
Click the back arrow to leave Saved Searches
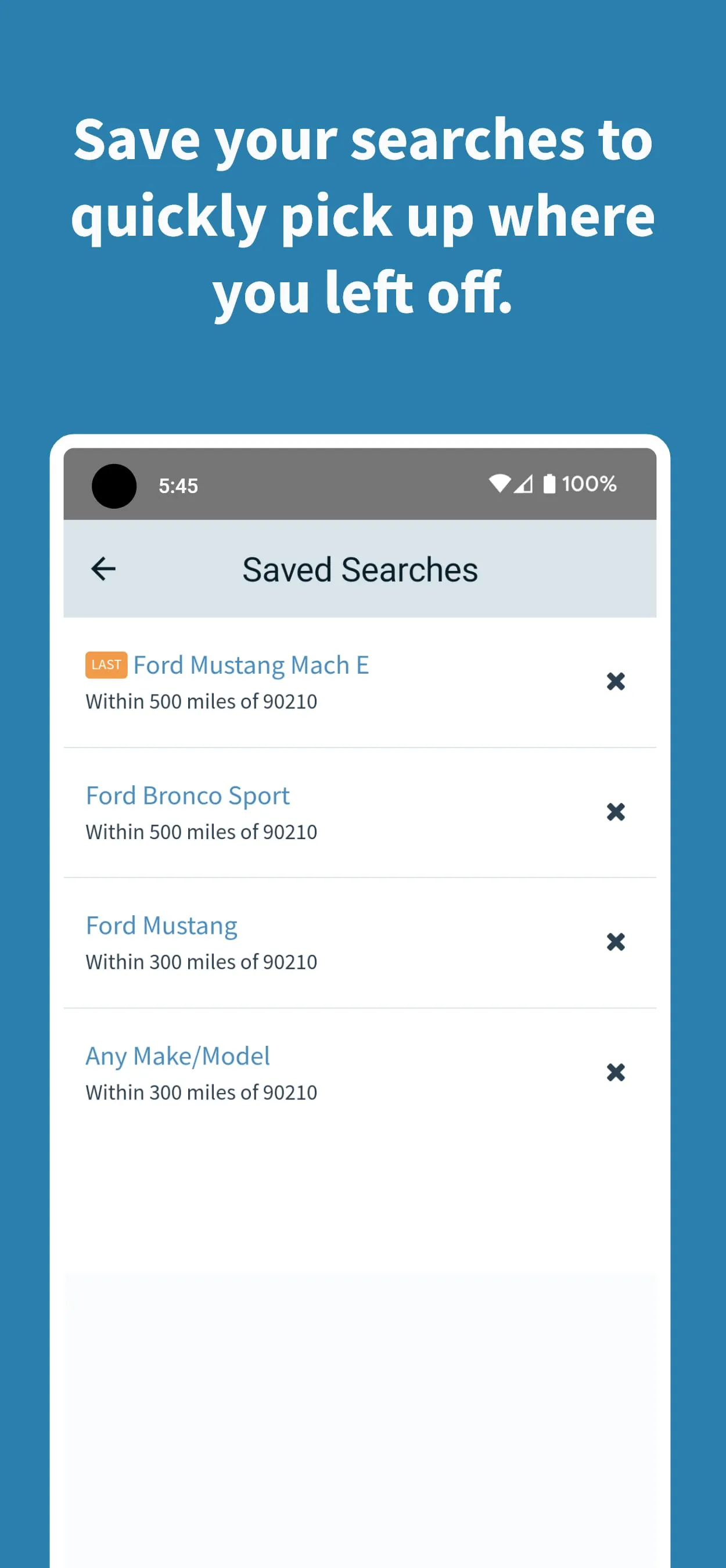pos(103,569)
